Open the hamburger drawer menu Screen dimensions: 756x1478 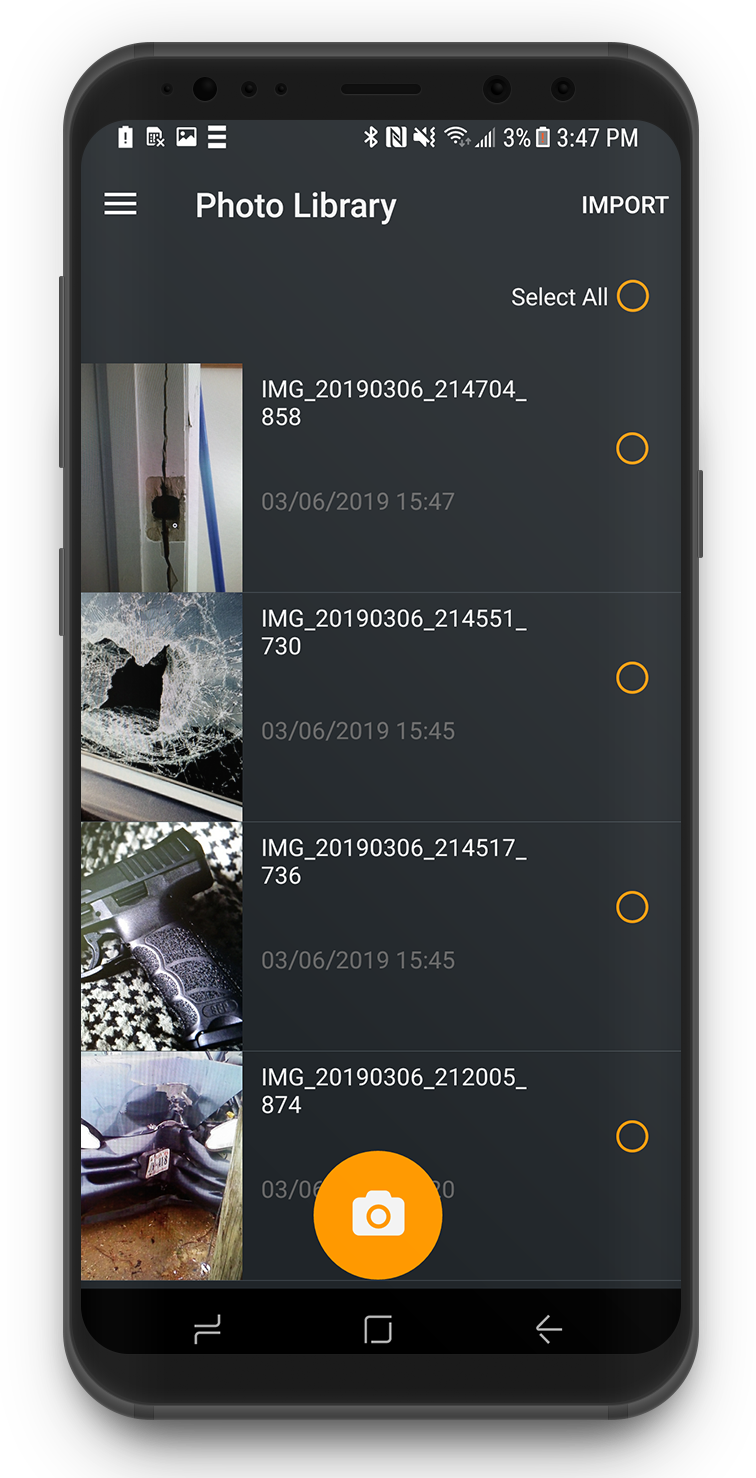[x=120, y=205]
